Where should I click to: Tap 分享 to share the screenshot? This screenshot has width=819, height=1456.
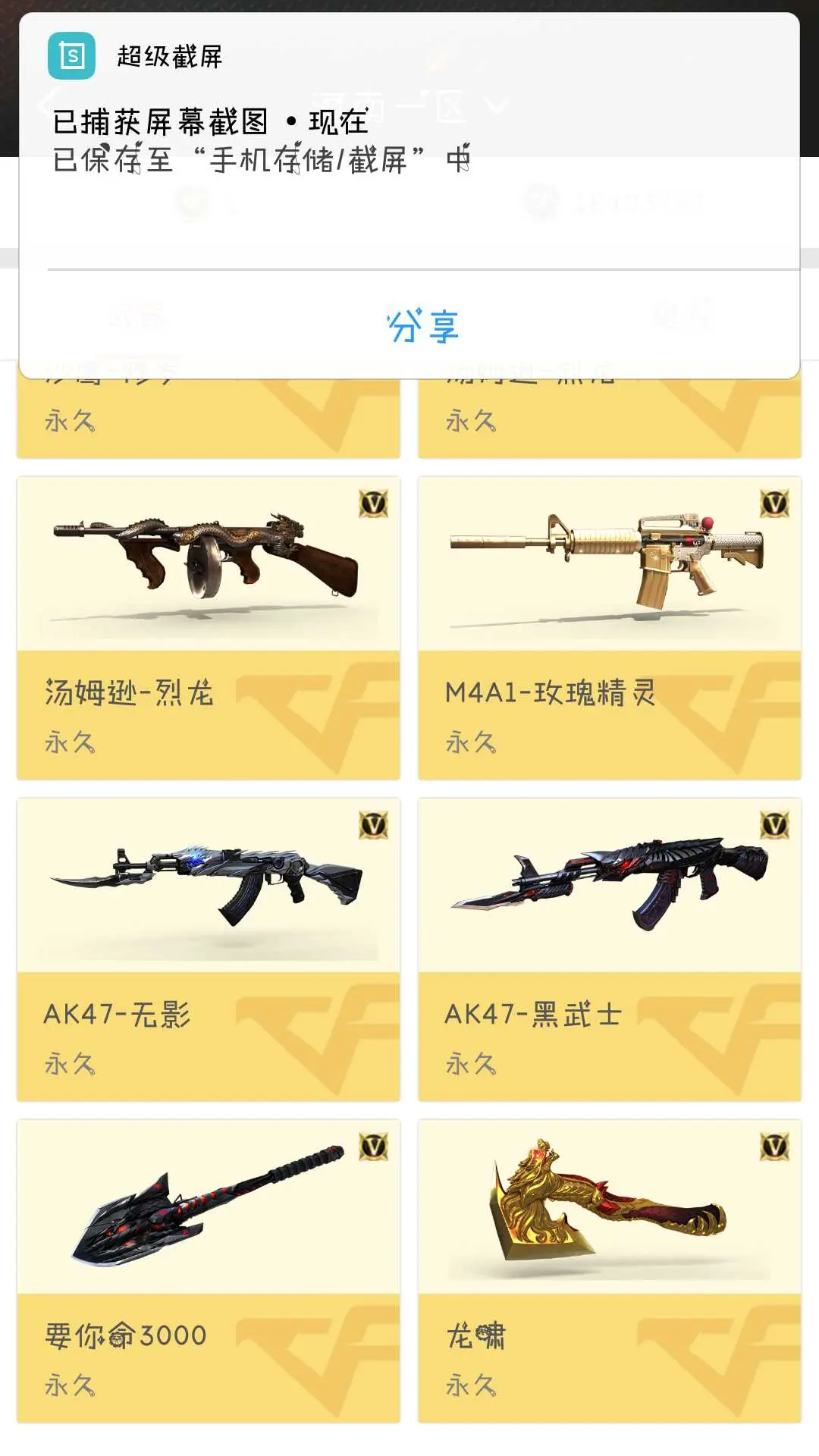coord(422,326)
